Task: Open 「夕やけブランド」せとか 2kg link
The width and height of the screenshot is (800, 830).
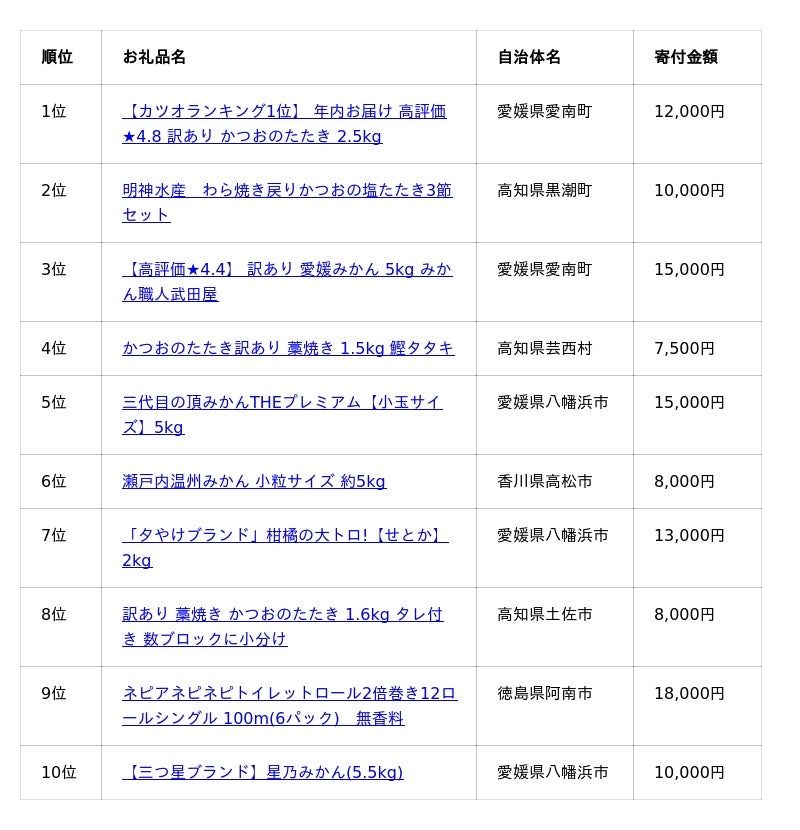Action: [x=285, y=536]
